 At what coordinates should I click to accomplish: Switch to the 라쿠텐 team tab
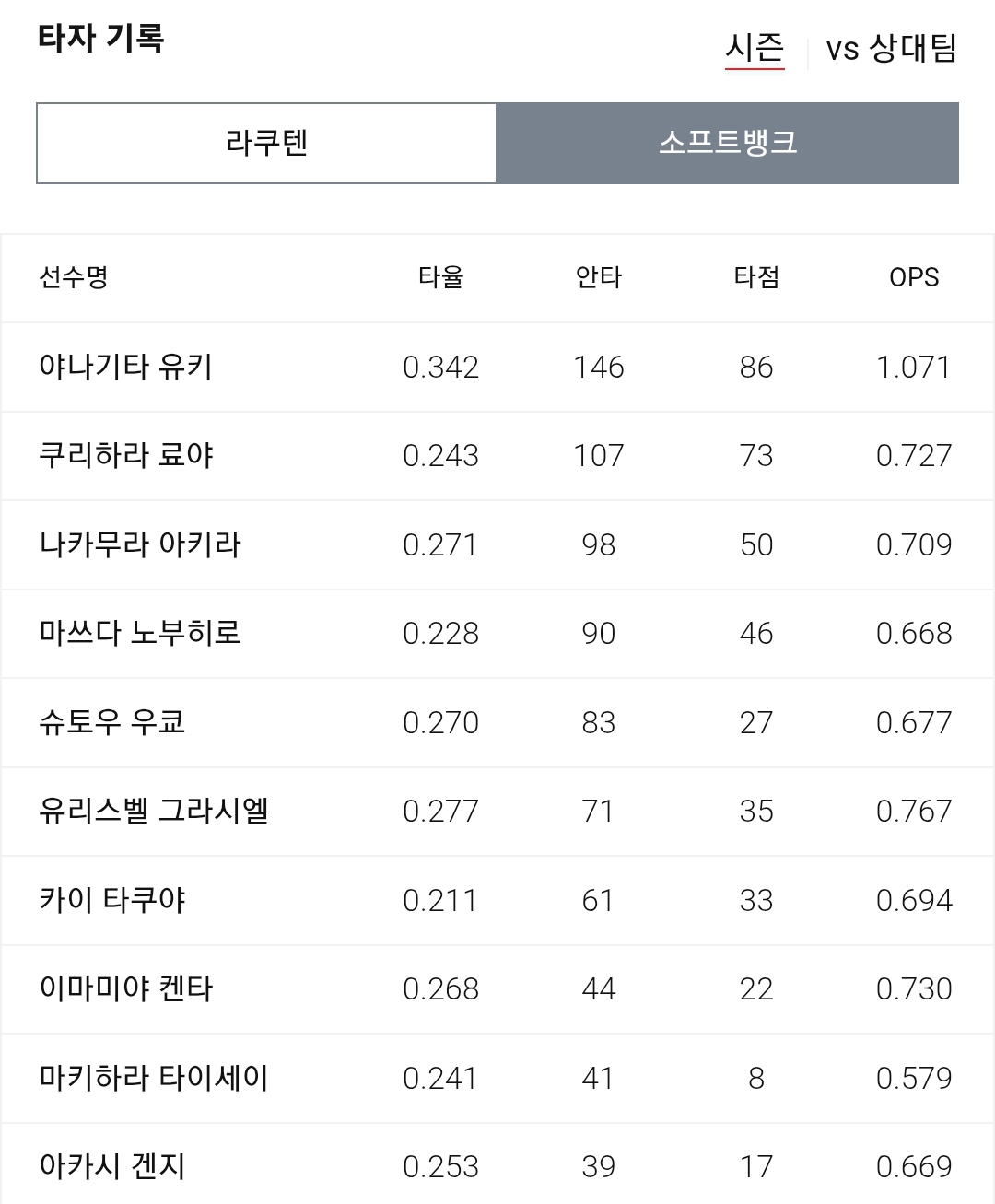tap(266, 143)
